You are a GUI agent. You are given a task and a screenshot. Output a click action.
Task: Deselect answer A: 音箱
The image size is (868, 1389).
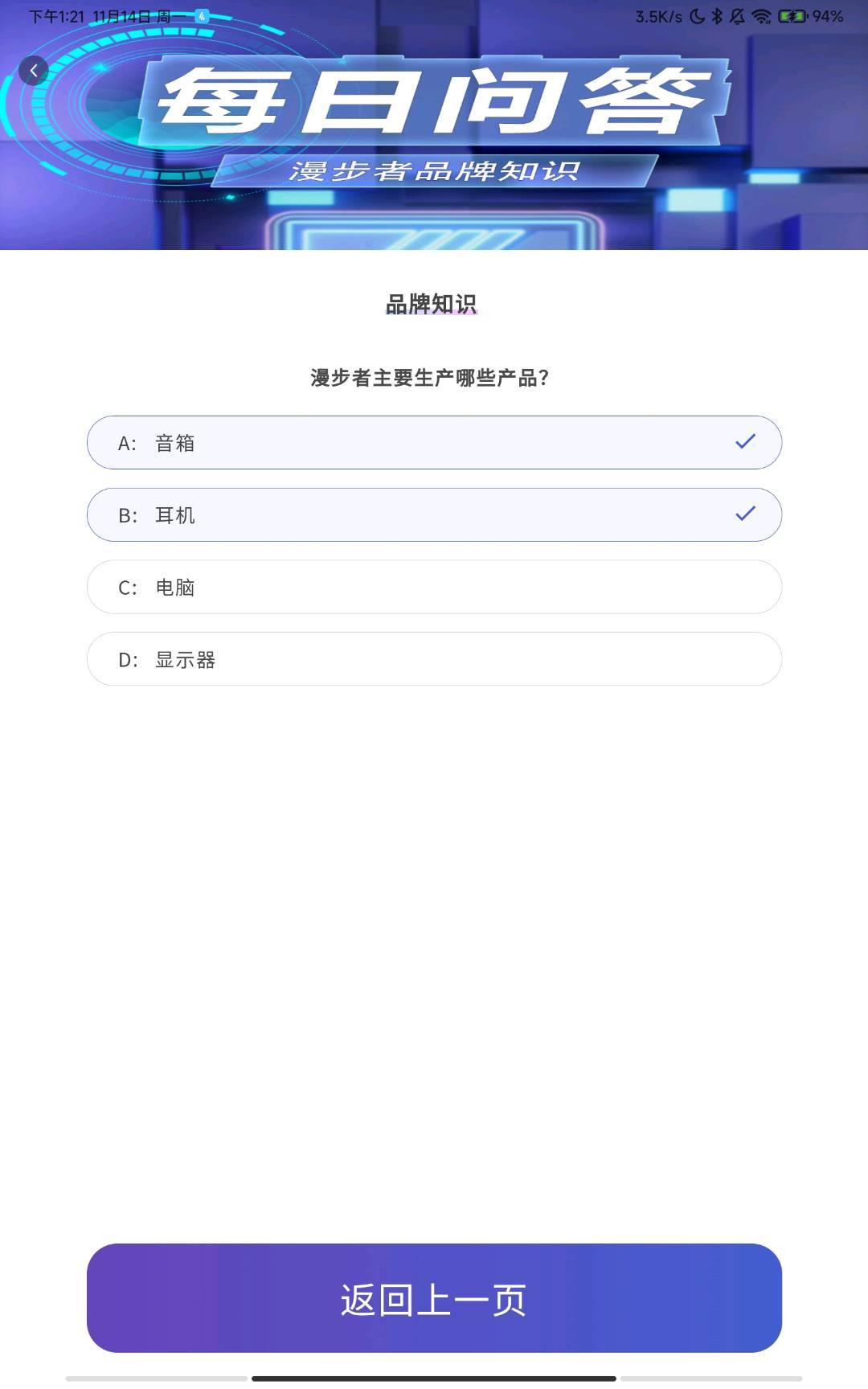(434, 442)
